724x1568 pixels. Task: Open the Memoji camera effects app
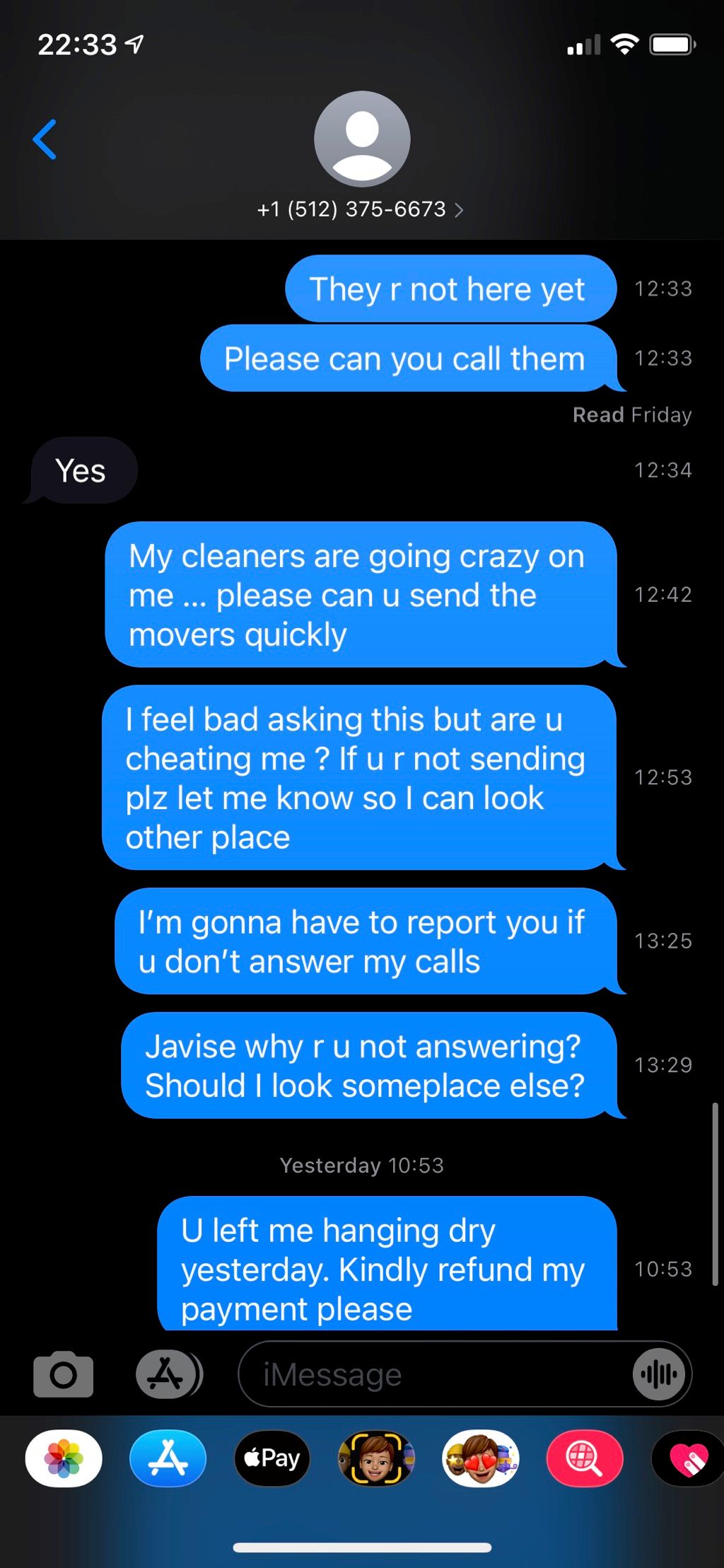(x=376, y=1458)
